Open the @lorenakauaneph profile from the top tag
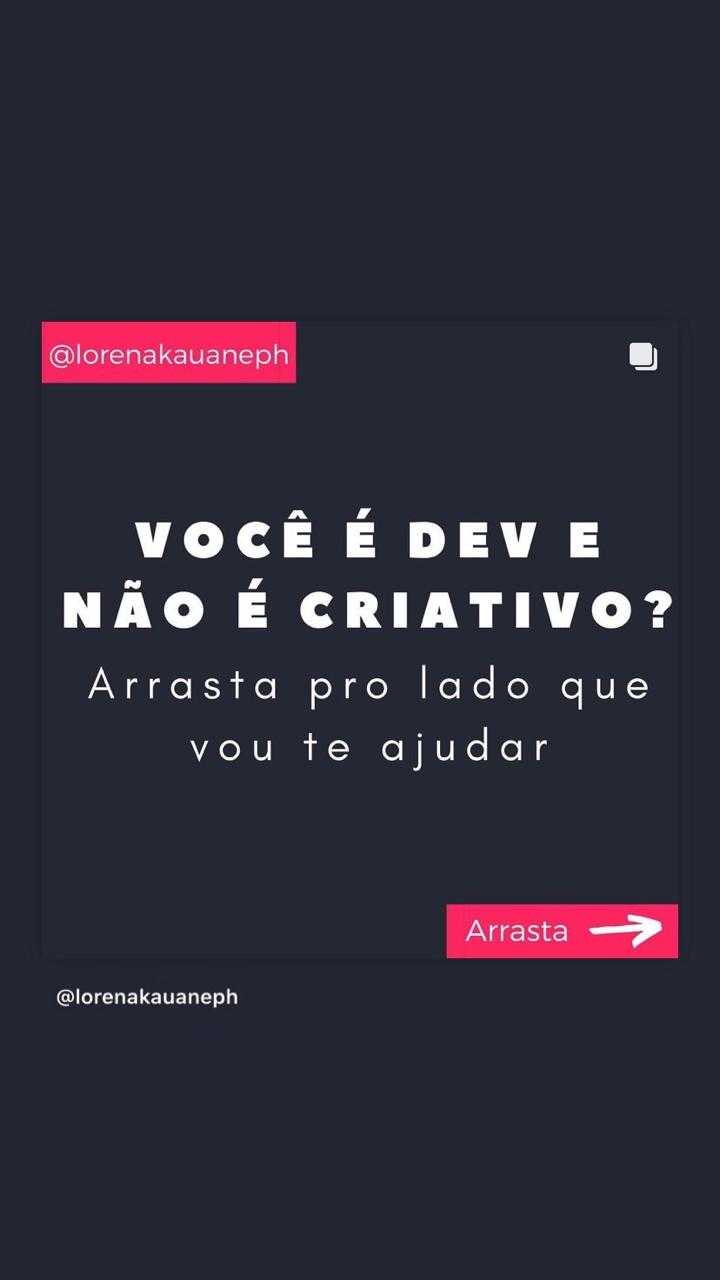 (x=168, y=352)
